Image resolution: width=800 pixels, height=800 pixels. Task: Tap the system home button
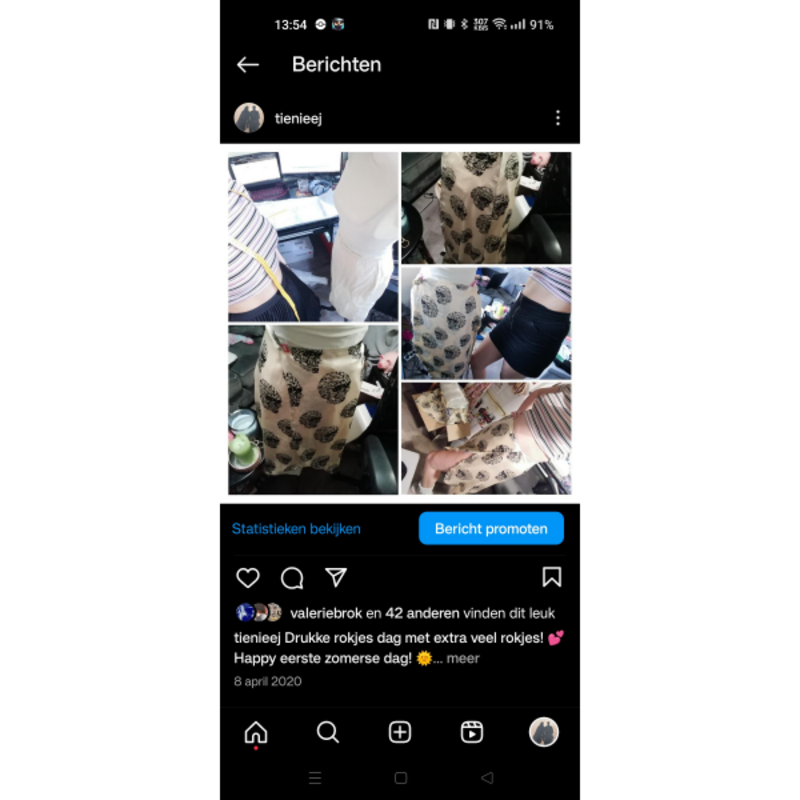coord(400,778)
